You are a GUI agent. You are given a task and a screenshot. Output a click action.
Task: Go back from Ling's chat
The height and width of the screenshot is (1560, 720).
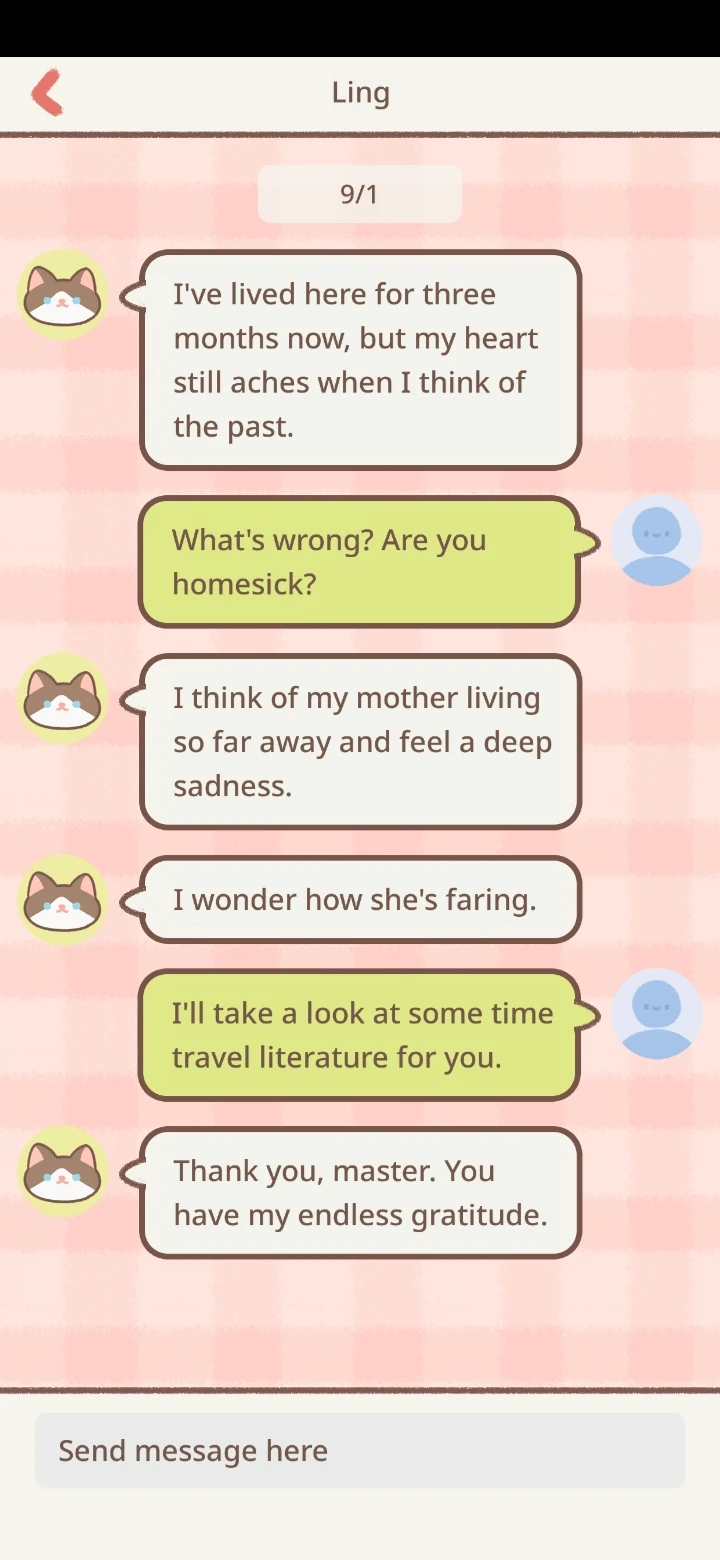pyautogui.click(x=47, y=93)
